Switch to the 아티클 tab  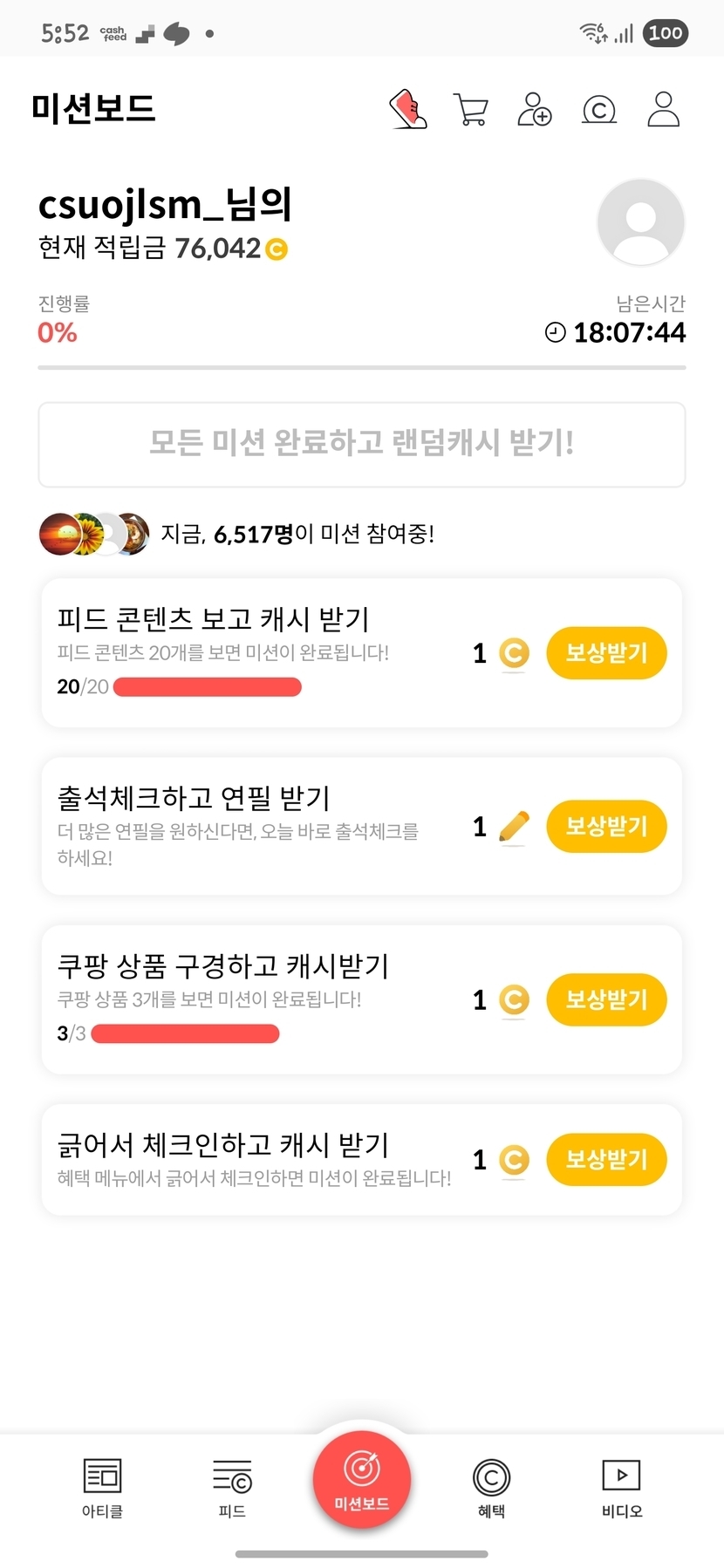[102, 1488]
